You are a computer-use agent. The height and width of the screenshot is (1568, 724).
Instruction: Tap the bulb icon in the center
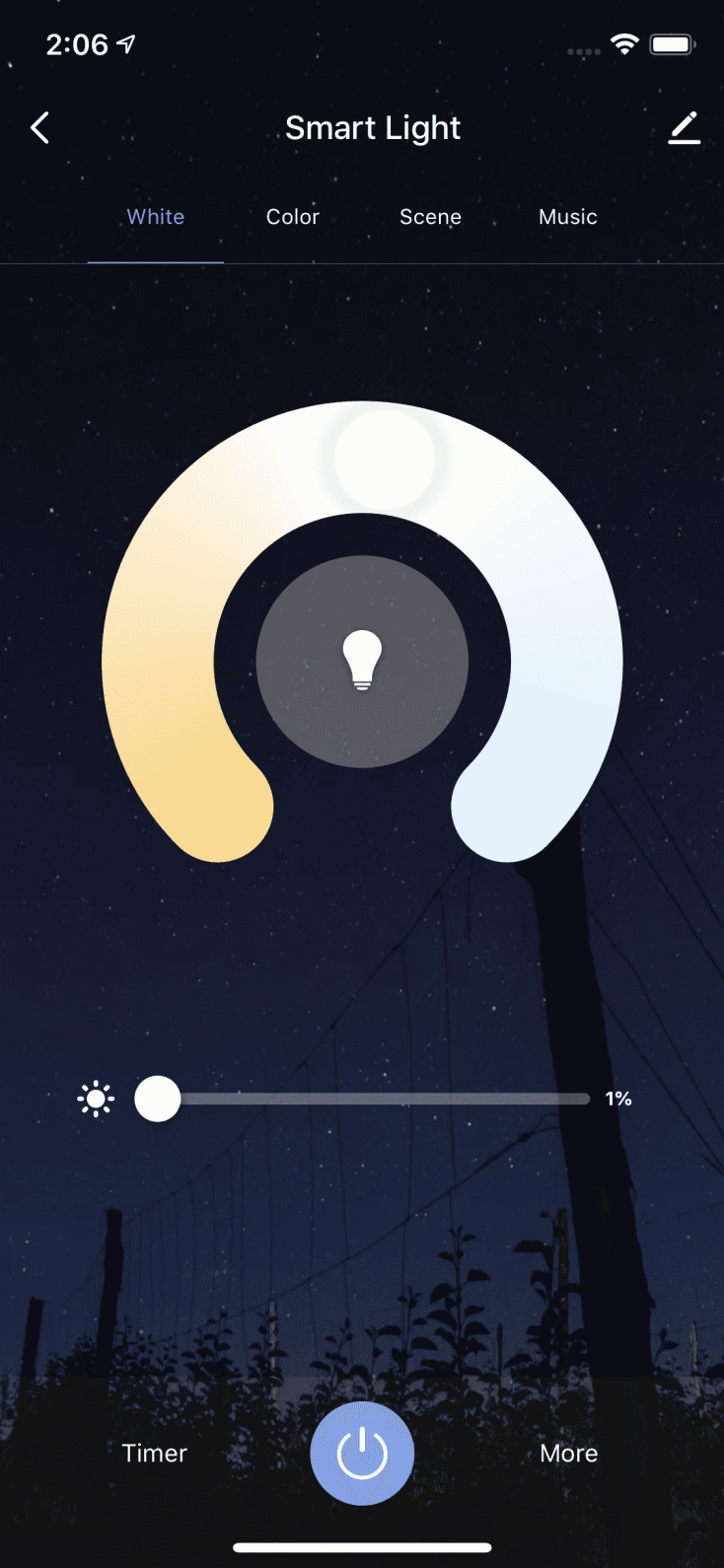point(362,661)
